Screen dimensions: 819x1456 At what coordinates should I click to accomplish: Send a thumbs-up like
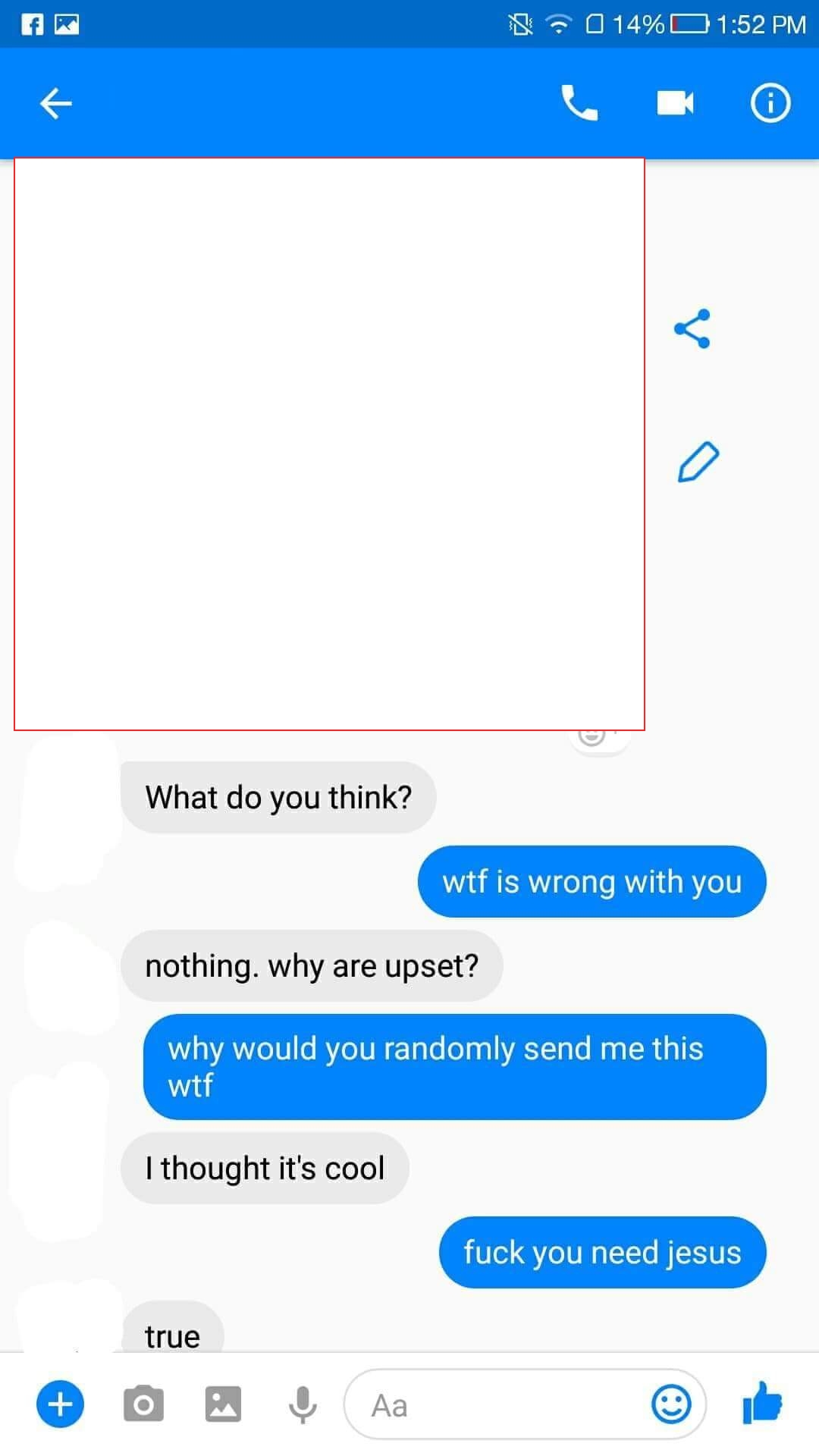point(762,1403)
